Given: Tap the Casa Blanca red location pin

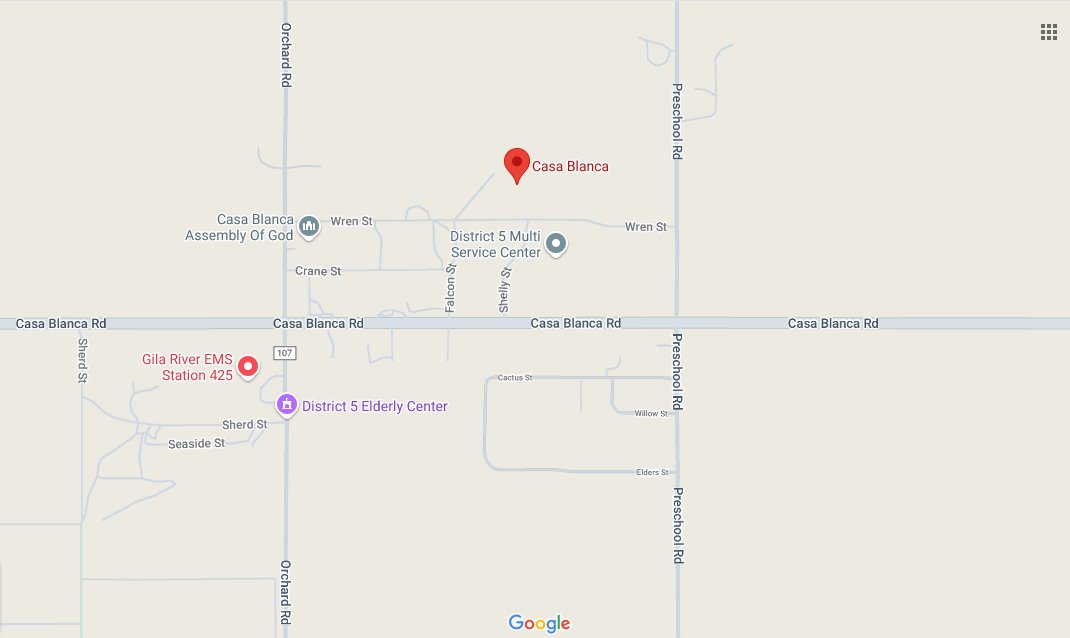Looking at the screenshot, I should point(516,164).
